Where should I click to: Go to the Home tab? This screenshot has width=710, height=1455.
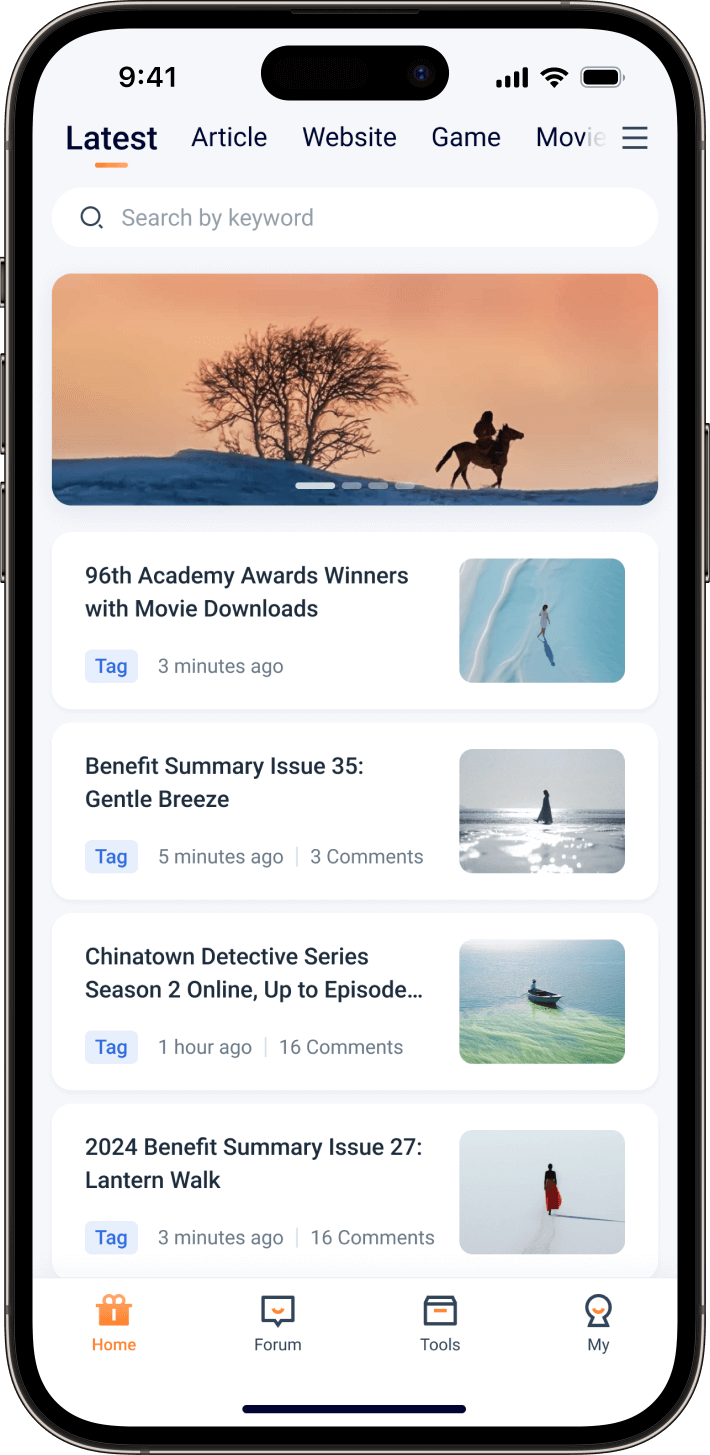tap(114, 1323)
